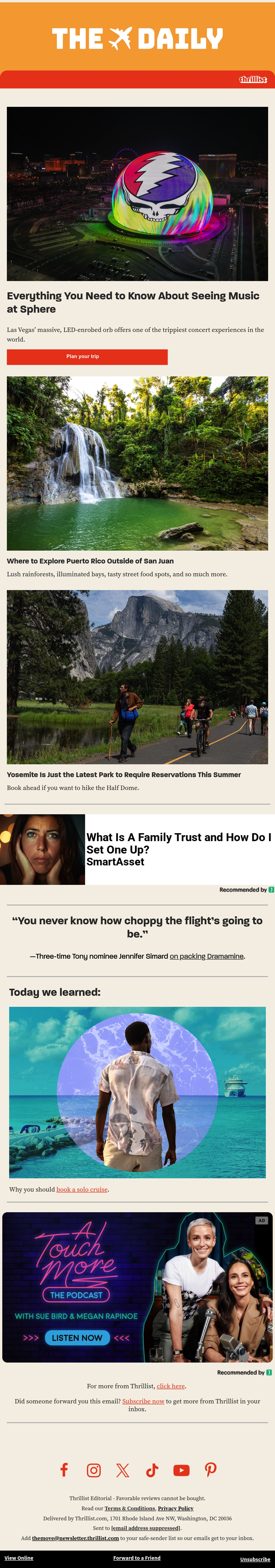Open the Yosemite reservations article image

tap(137, 677)
